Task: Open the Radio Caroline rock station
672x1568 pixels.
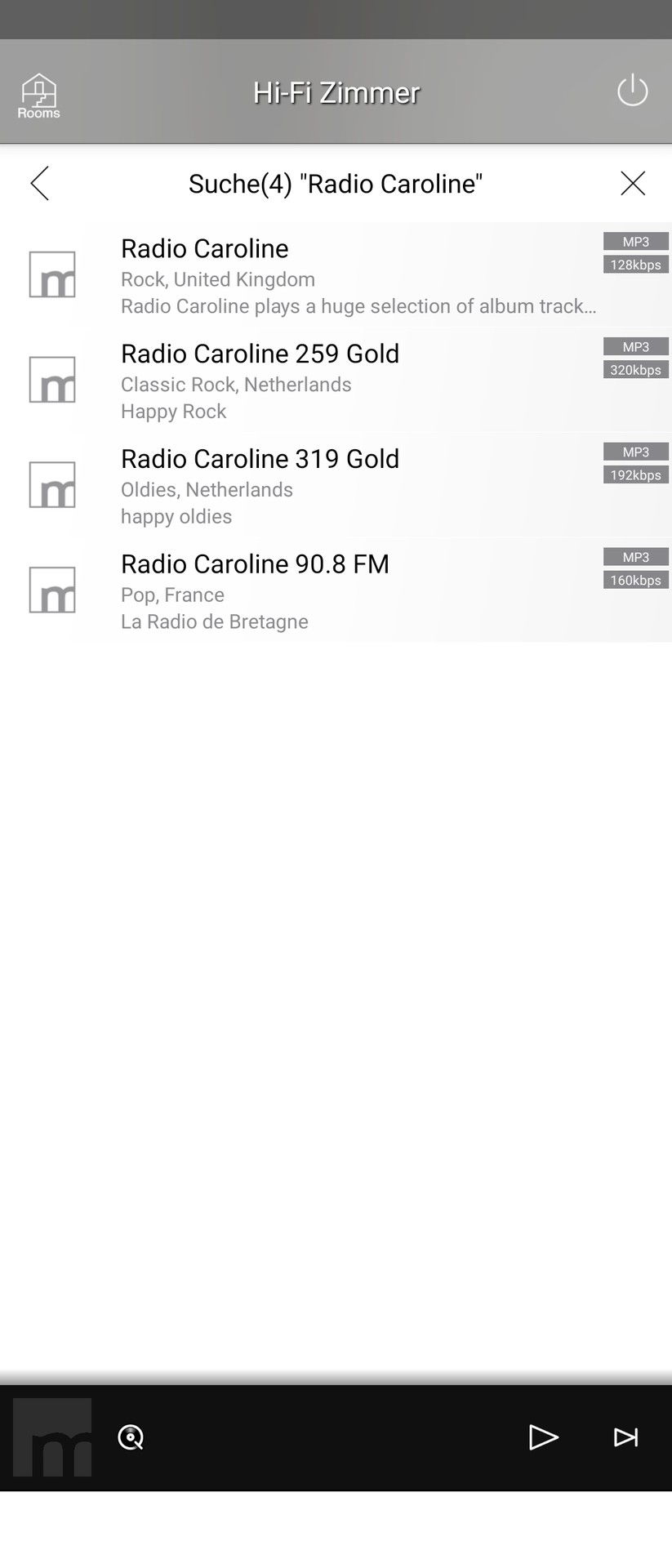Action: pos(335,275)
